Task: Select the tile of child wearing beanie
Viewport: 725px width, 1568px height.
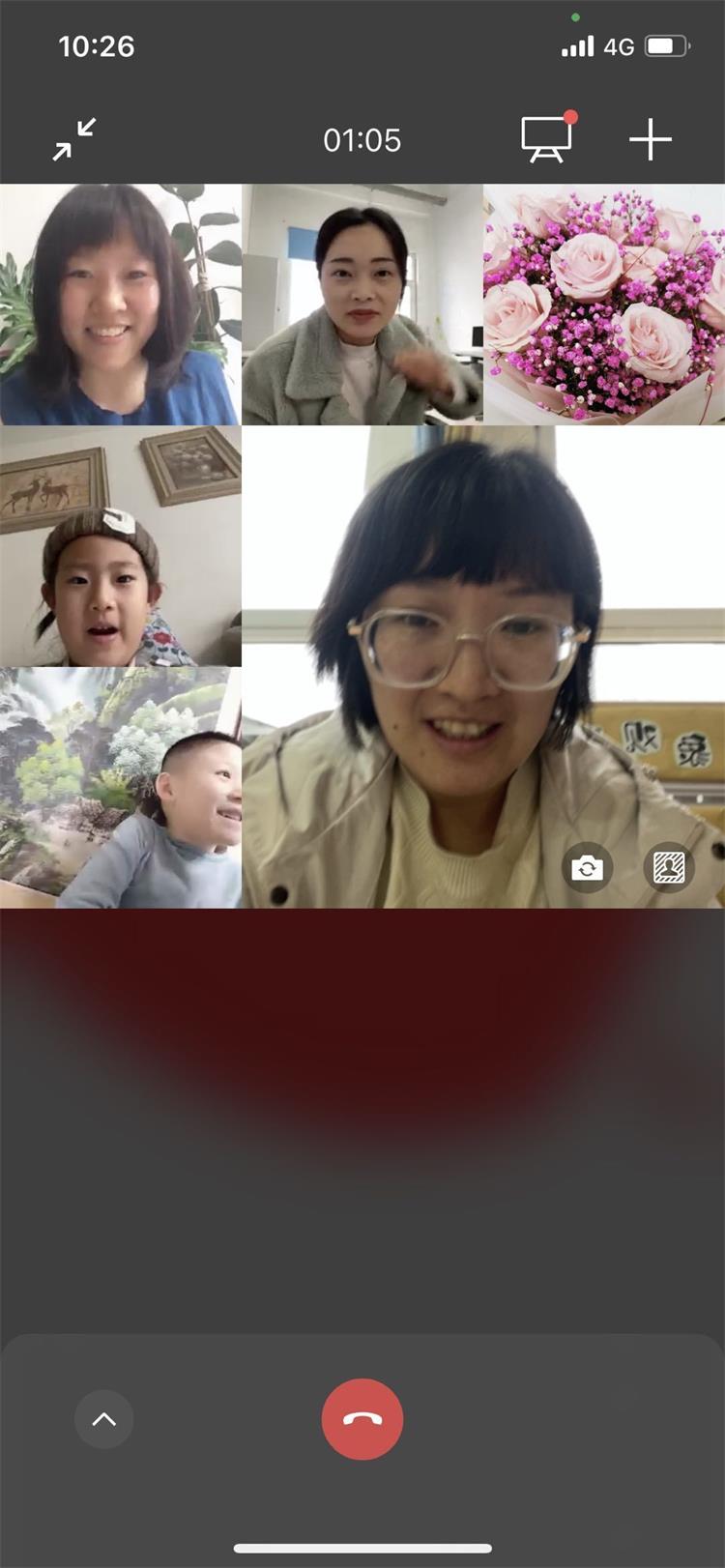Action: point(120,546)
